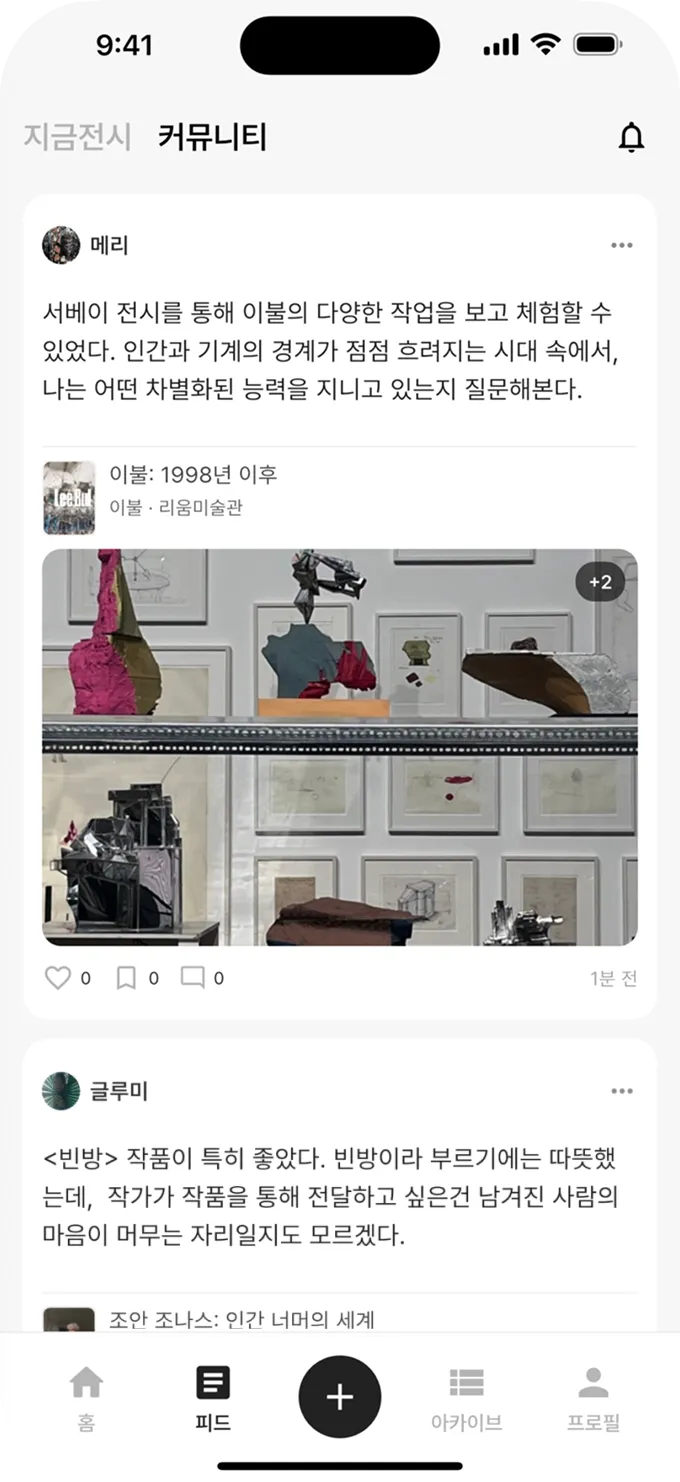Image resolution: width=680 pixels, height=1482 pixels.
Task: Open the overflow menu on 메리's post
Action: (622, 245)
